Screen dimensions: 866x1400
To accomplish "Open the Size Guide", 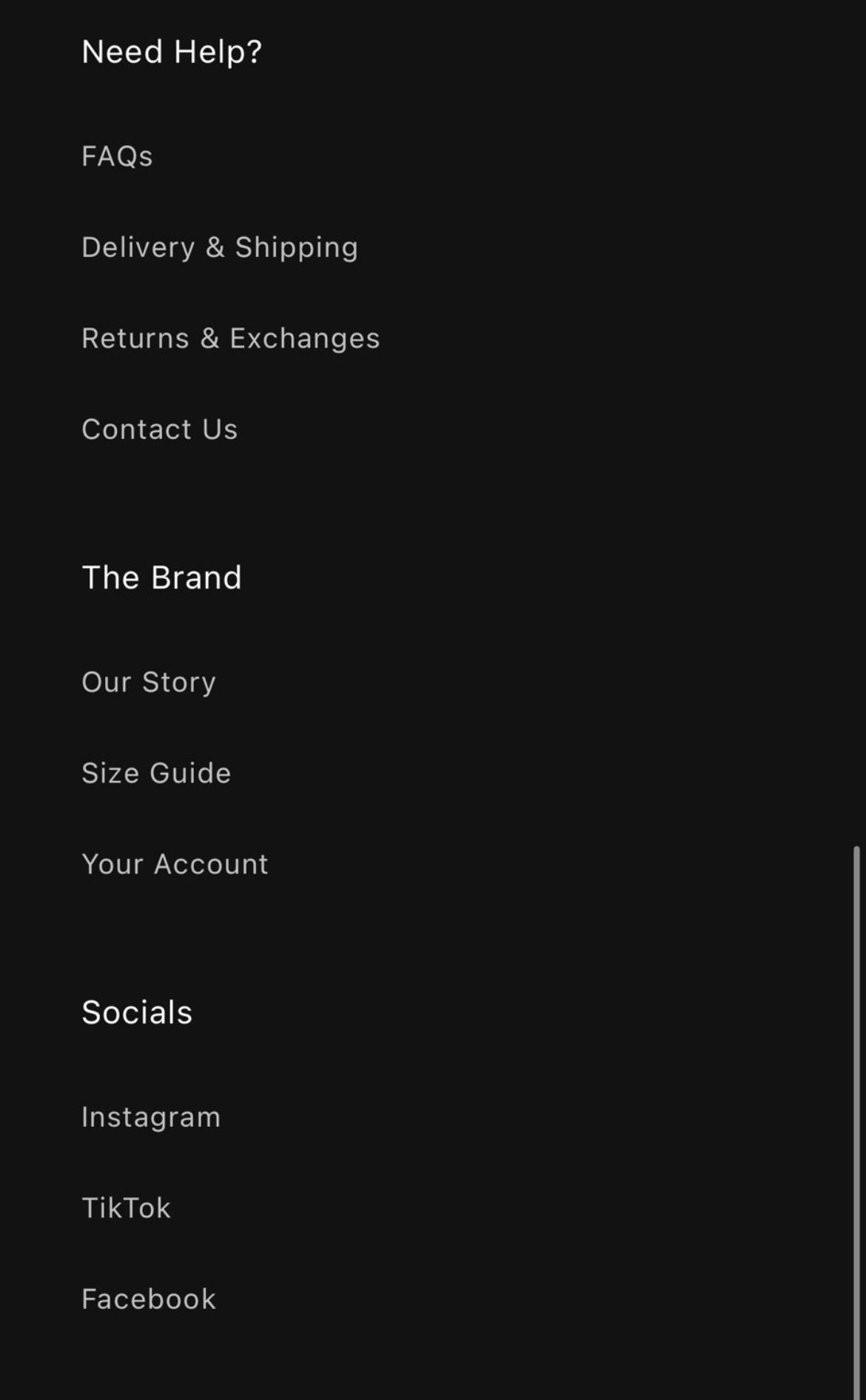I will [x=156, y=773].
